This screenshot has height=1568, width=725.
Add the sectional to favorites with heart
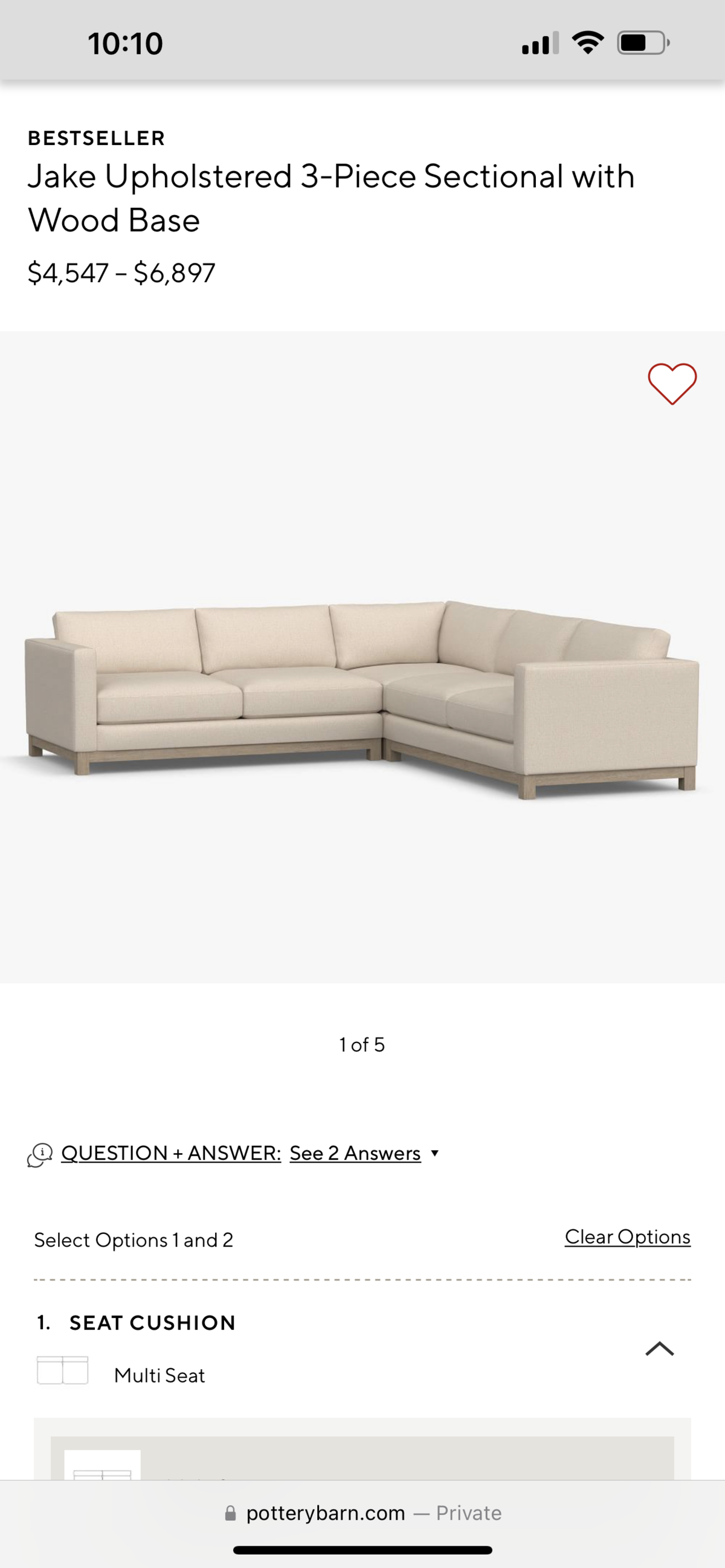pos(671,384)
